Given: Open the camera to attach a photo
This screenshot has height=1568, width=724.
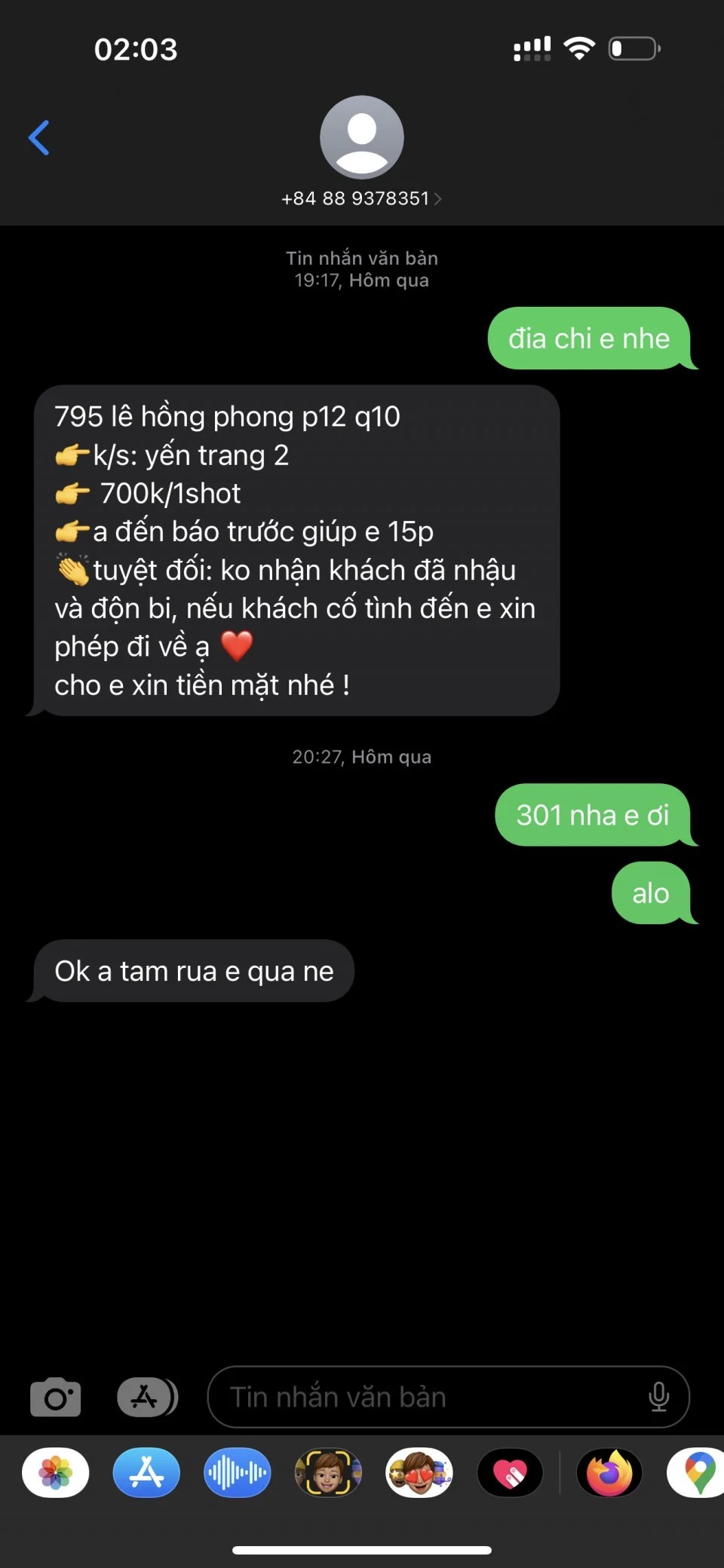Looking at the screenshot, I should [55, 1397].
